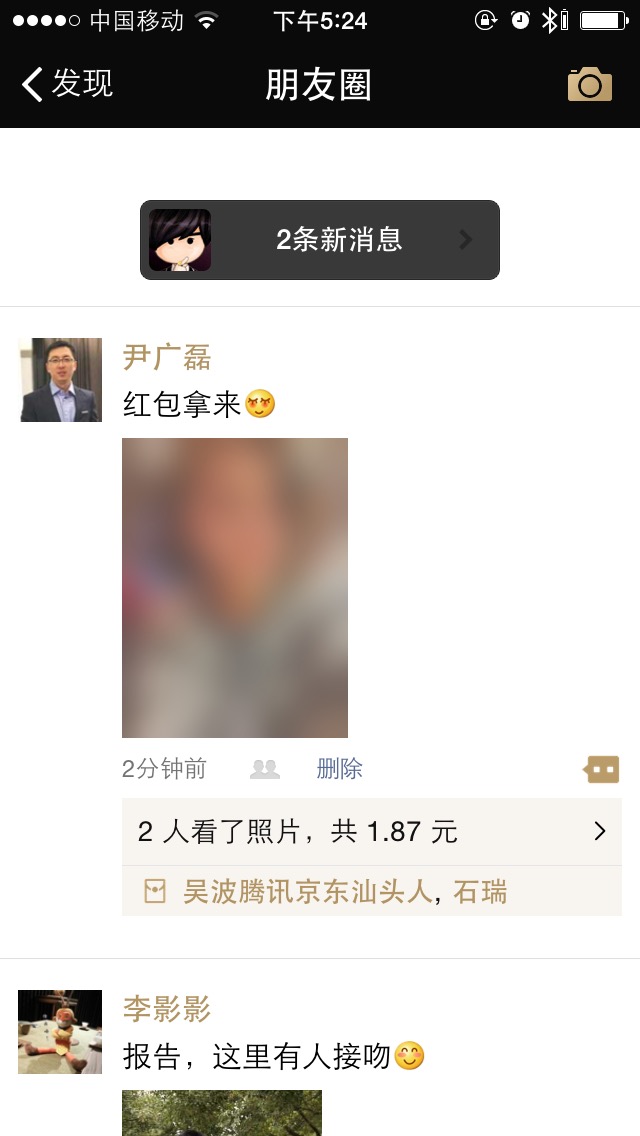This screenshot has height=1136, width=640.
Task: Open viewer 吴波腾讯京东汕头人's profile
Action: (307, 892)
